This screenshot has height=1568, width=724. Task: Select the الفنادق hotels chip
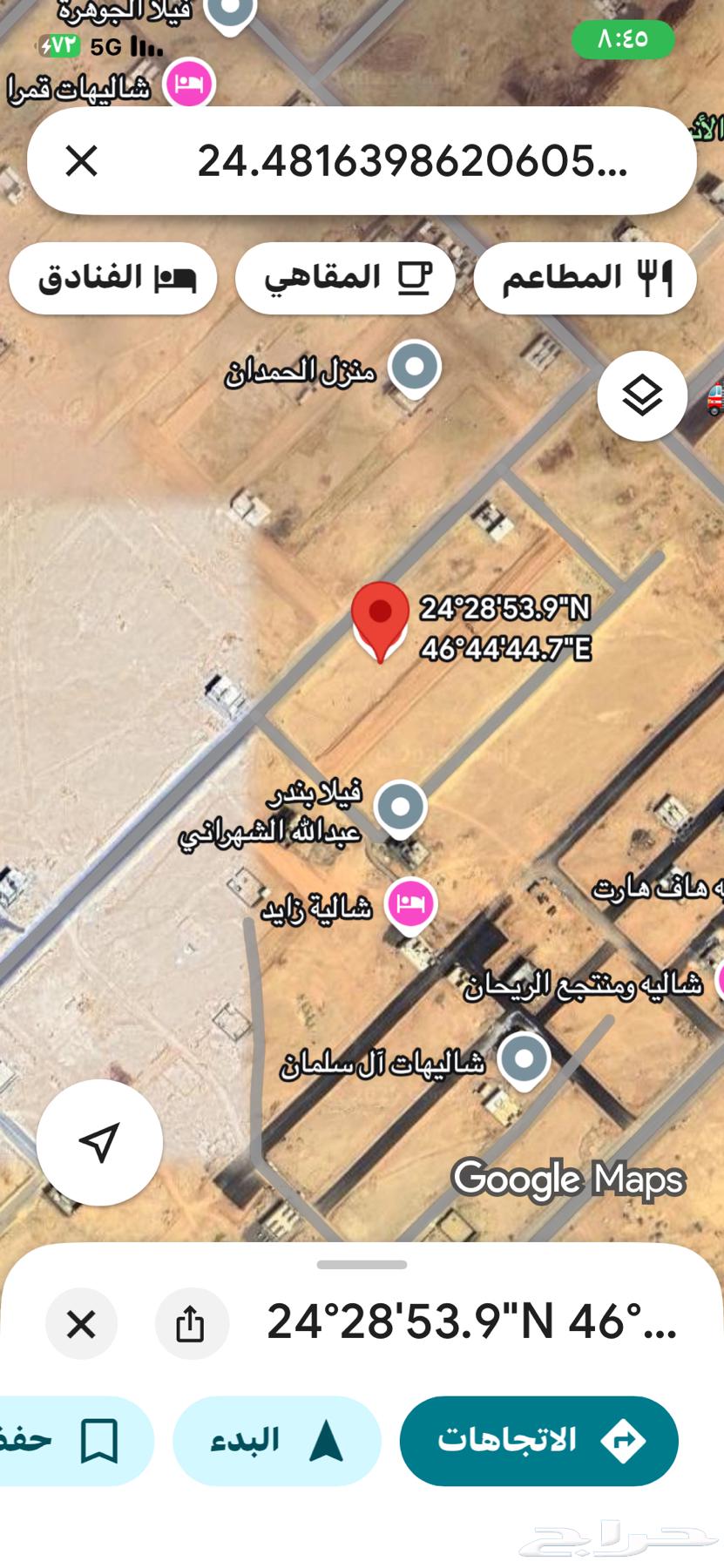[113, 279]
